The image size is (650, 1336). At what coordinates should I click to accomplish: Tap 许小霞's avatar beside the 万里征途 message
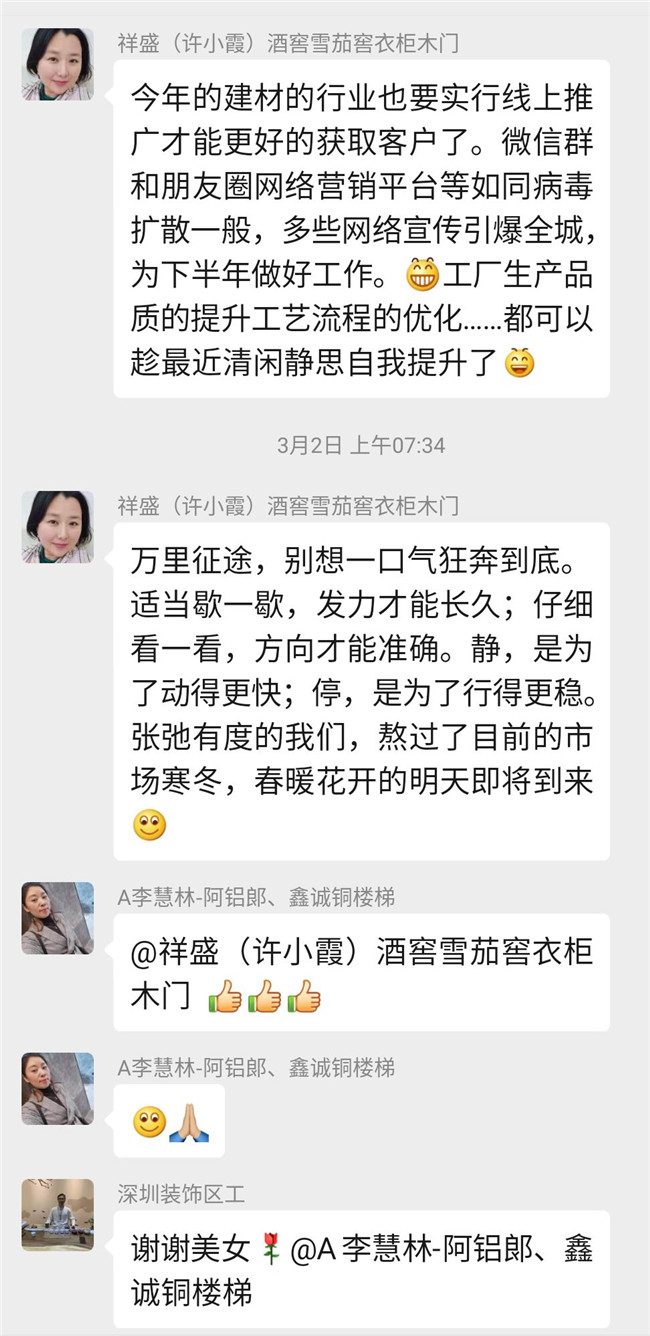coord(58,526)
